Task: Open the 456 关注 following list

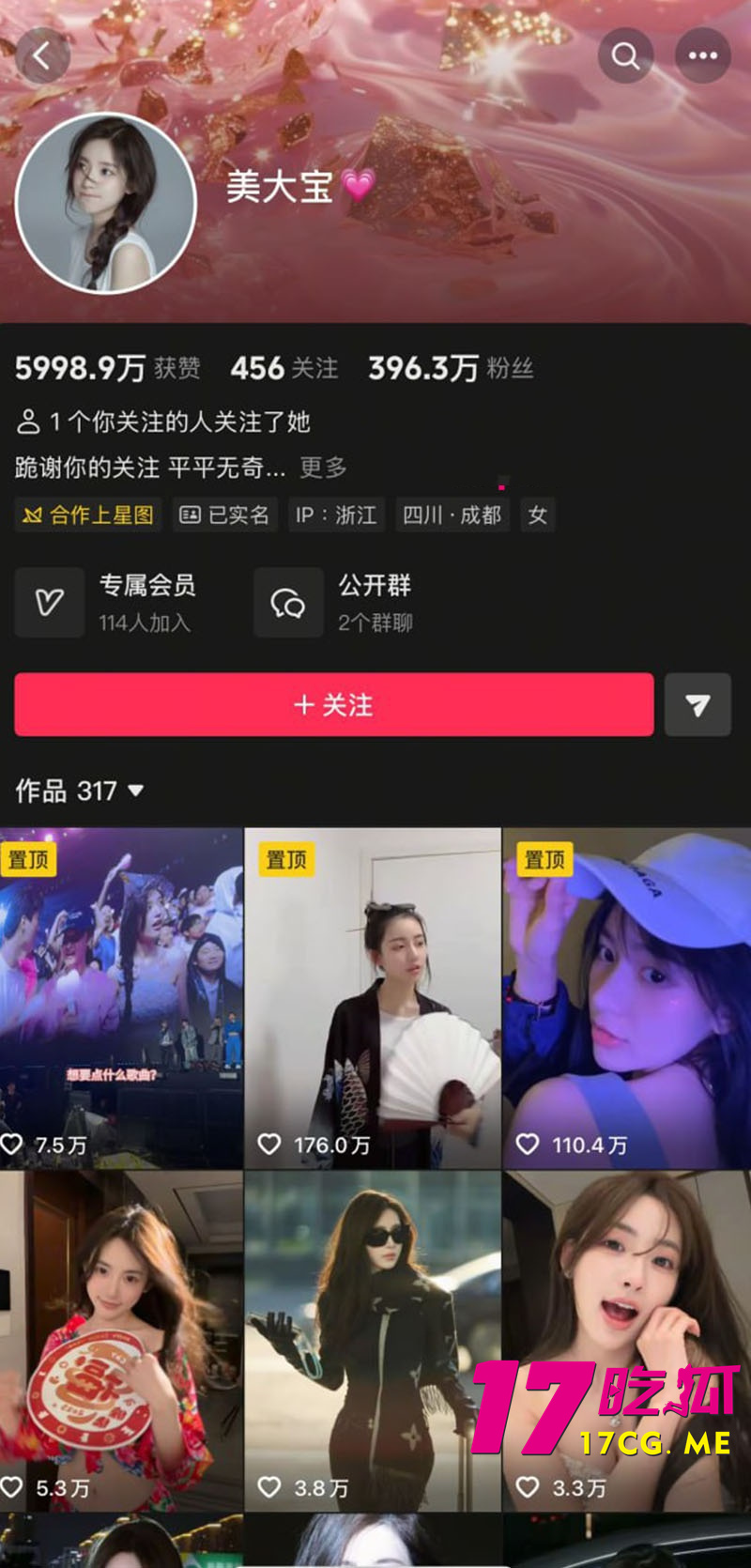Action: 284,368
